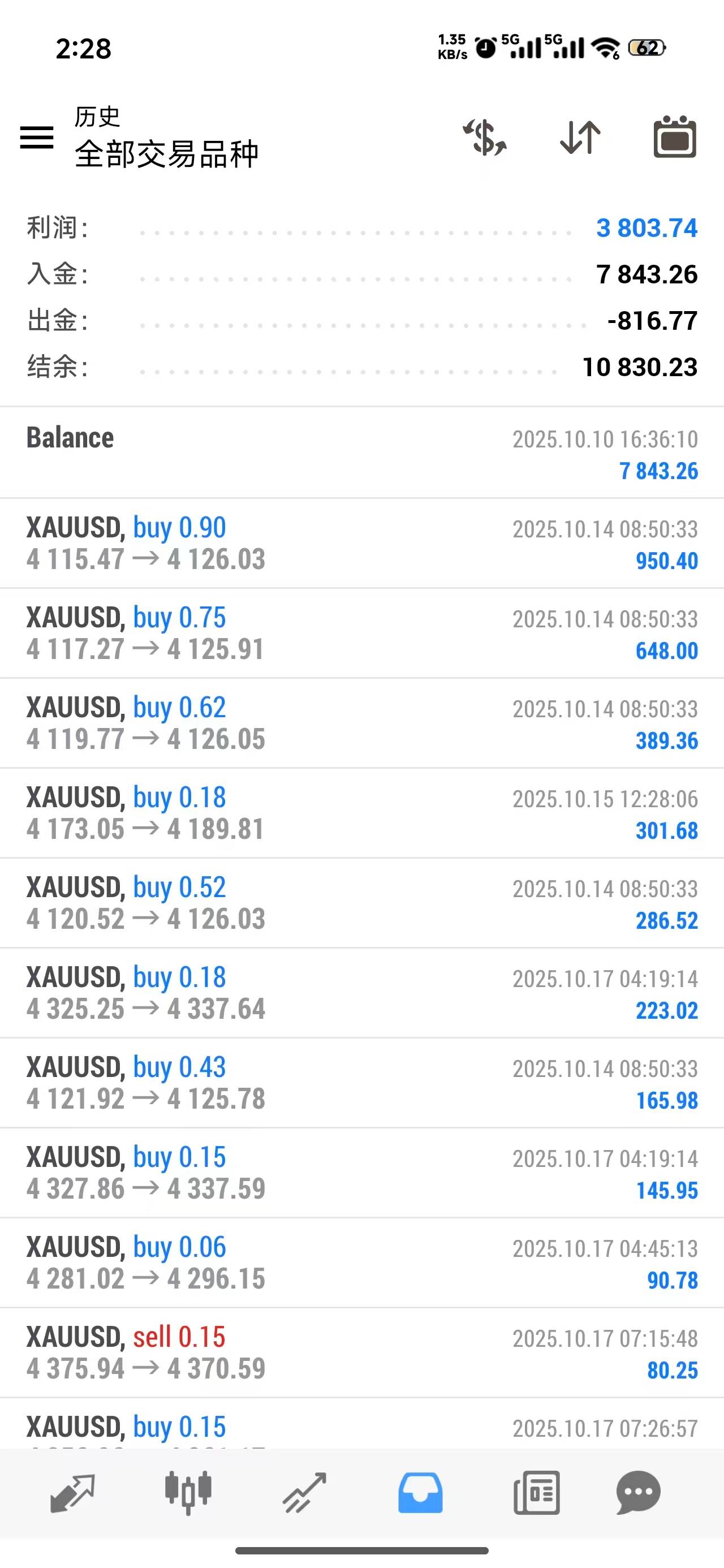Expand the XAUUSD buy 0.06 trade

click(361, 1263)
